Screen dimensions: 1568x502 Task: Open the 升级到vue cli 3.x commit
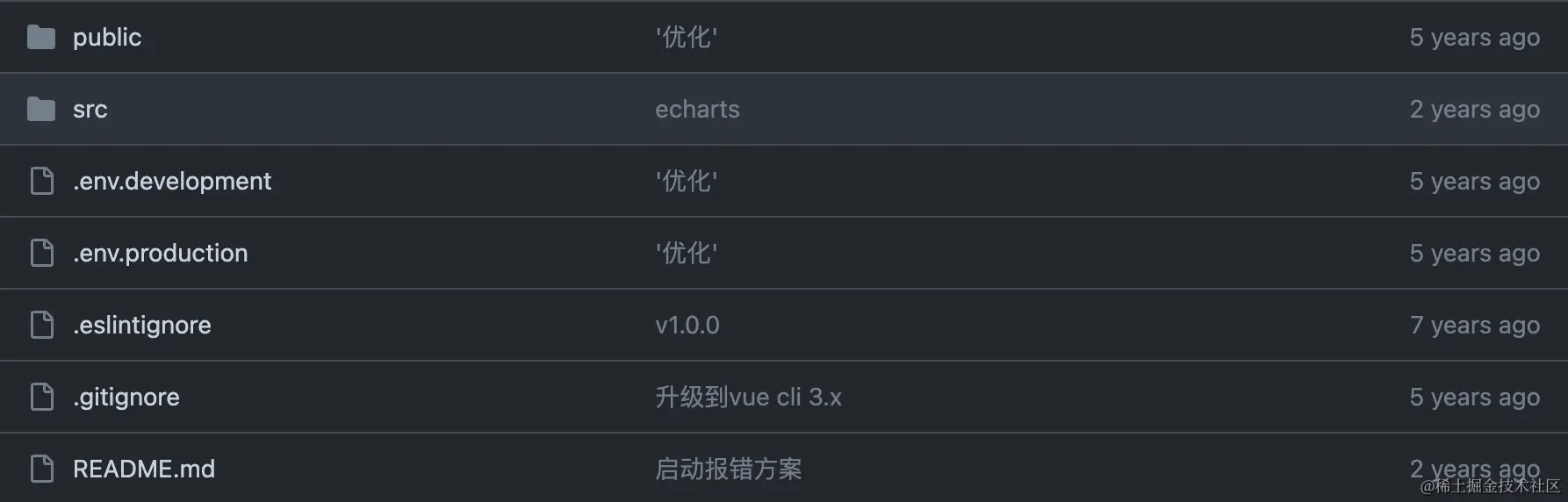click(x=748, y=397)
